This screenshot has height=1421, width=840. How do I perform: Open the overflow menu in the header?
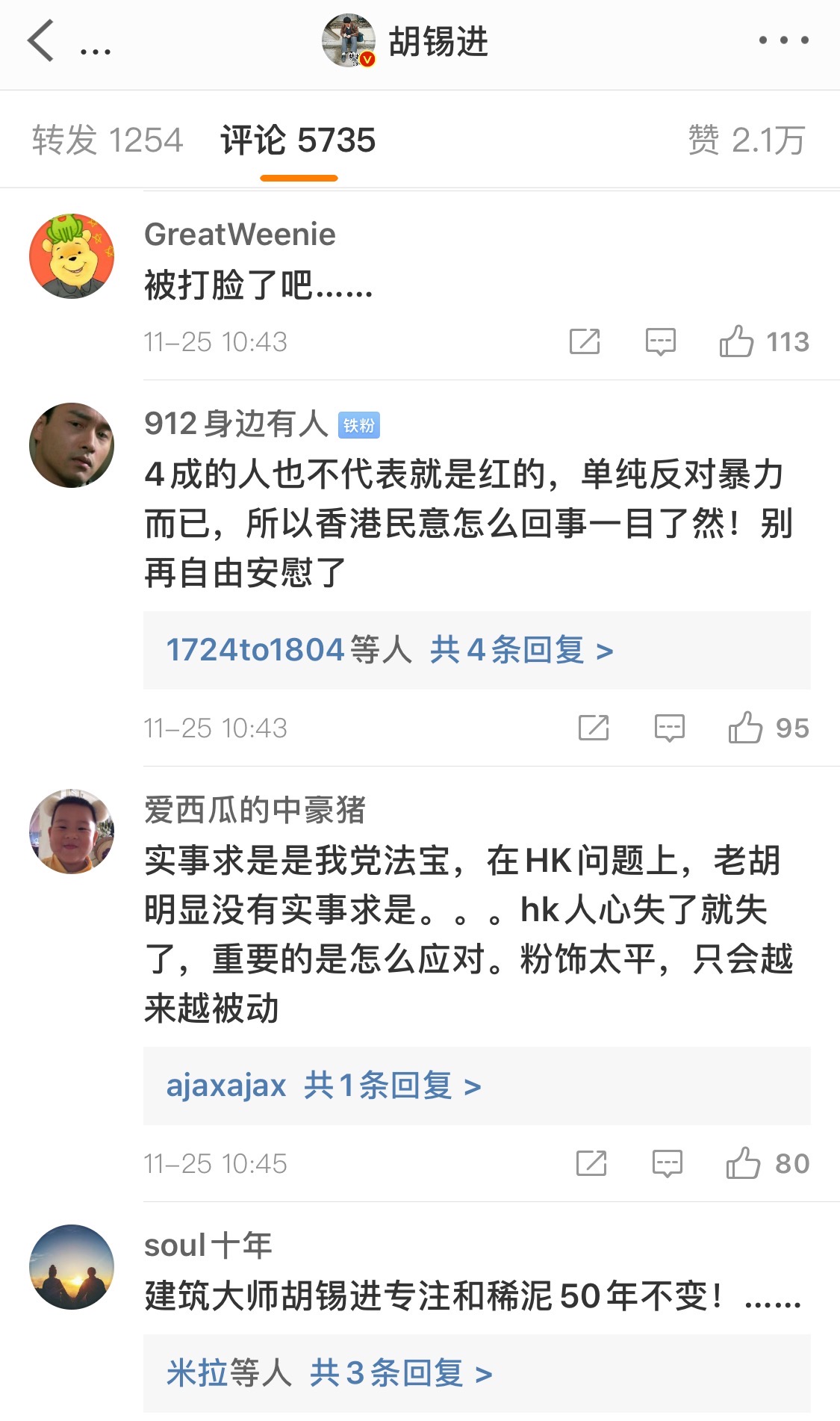tap(783, 40)
